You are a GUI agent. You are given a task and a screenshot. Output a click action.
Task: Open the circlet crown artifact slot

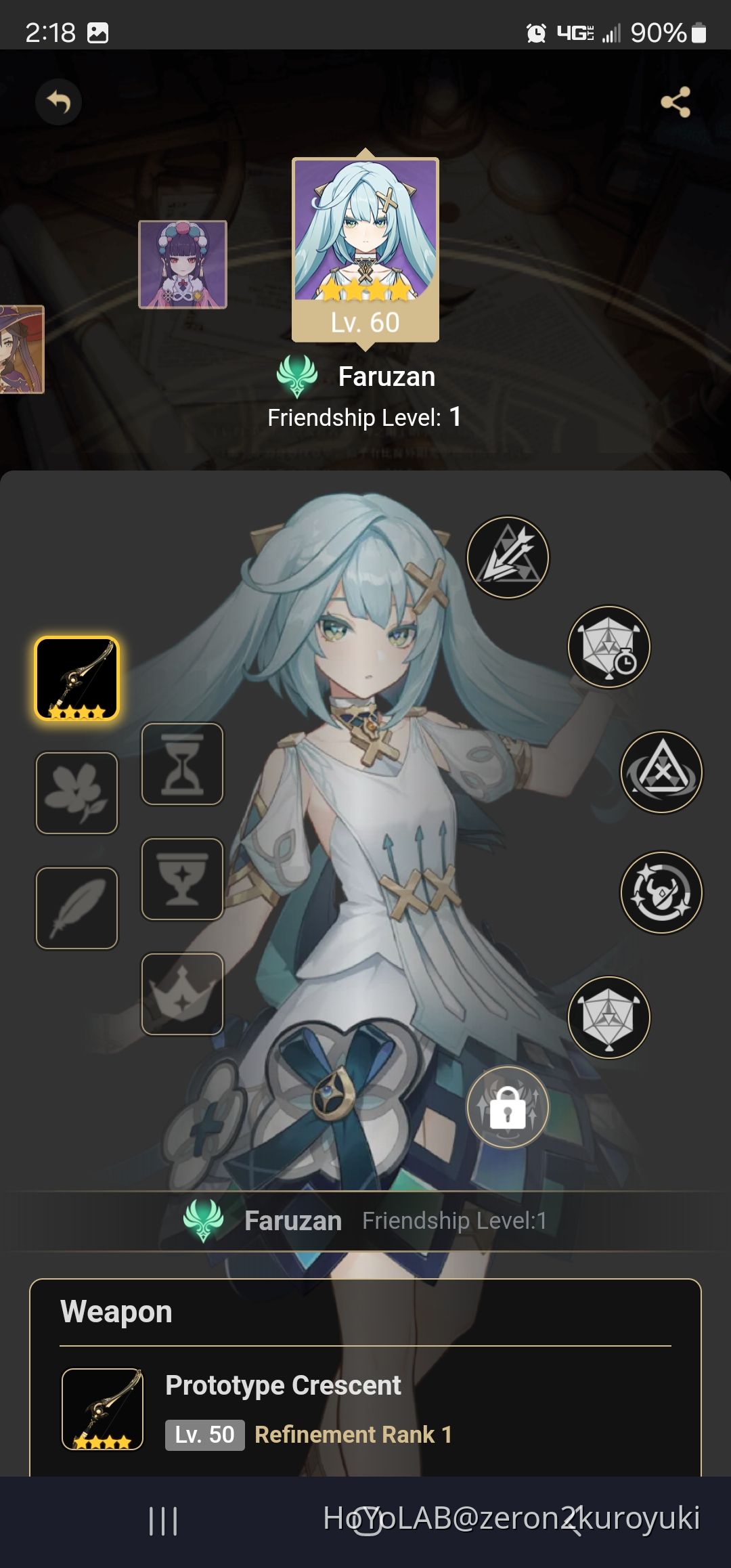[x=182, y=994]
